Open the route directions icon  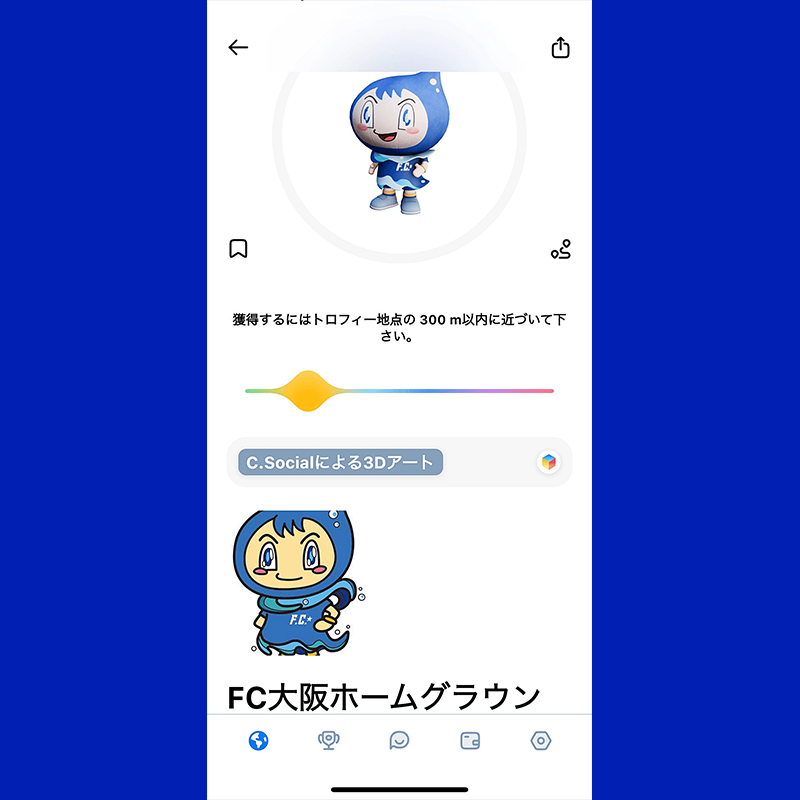tap(560, 249)
